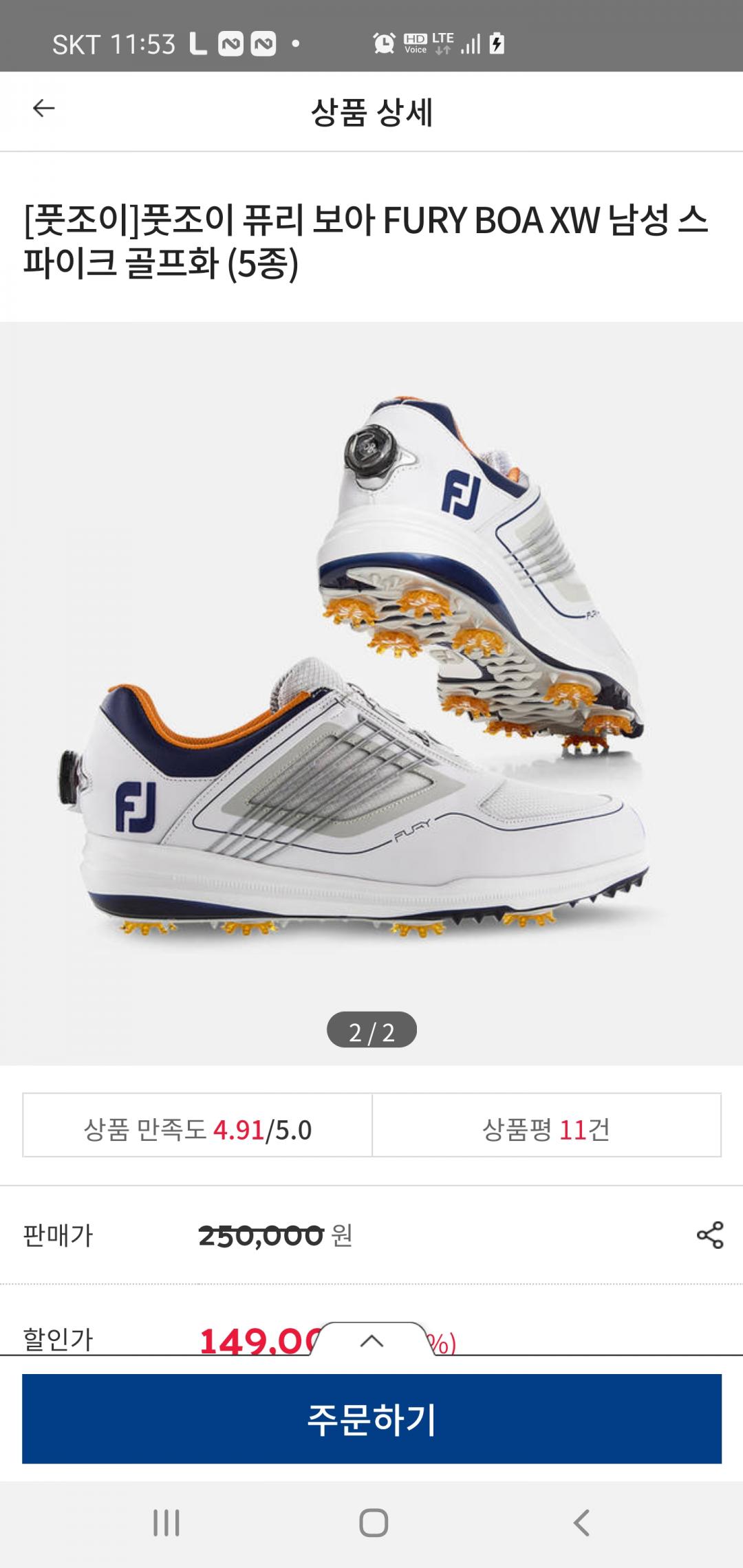Open the recent apps view
Image resolution: width=743 pixels, height=1568 pixels.
click(166, 1523)
